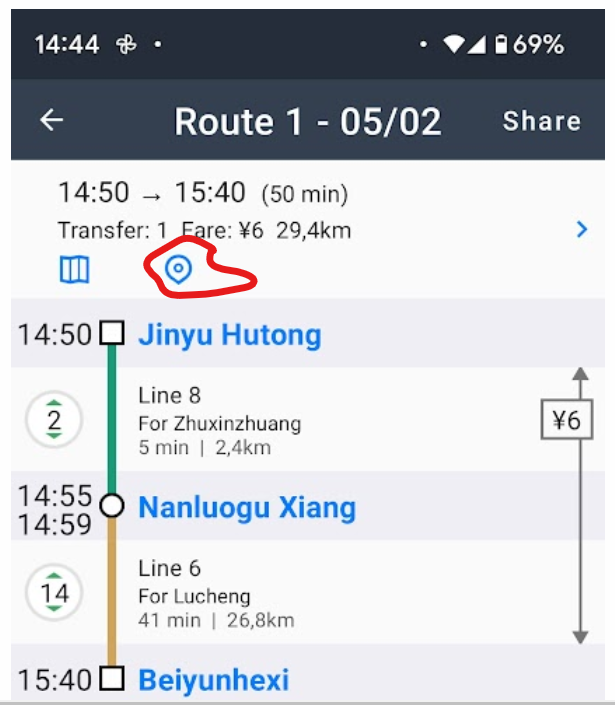This screenshot has height=705, width=615.
Task: Open Nanluogu Xiang station
Action: pyautogui.click(x=246, y=507)
